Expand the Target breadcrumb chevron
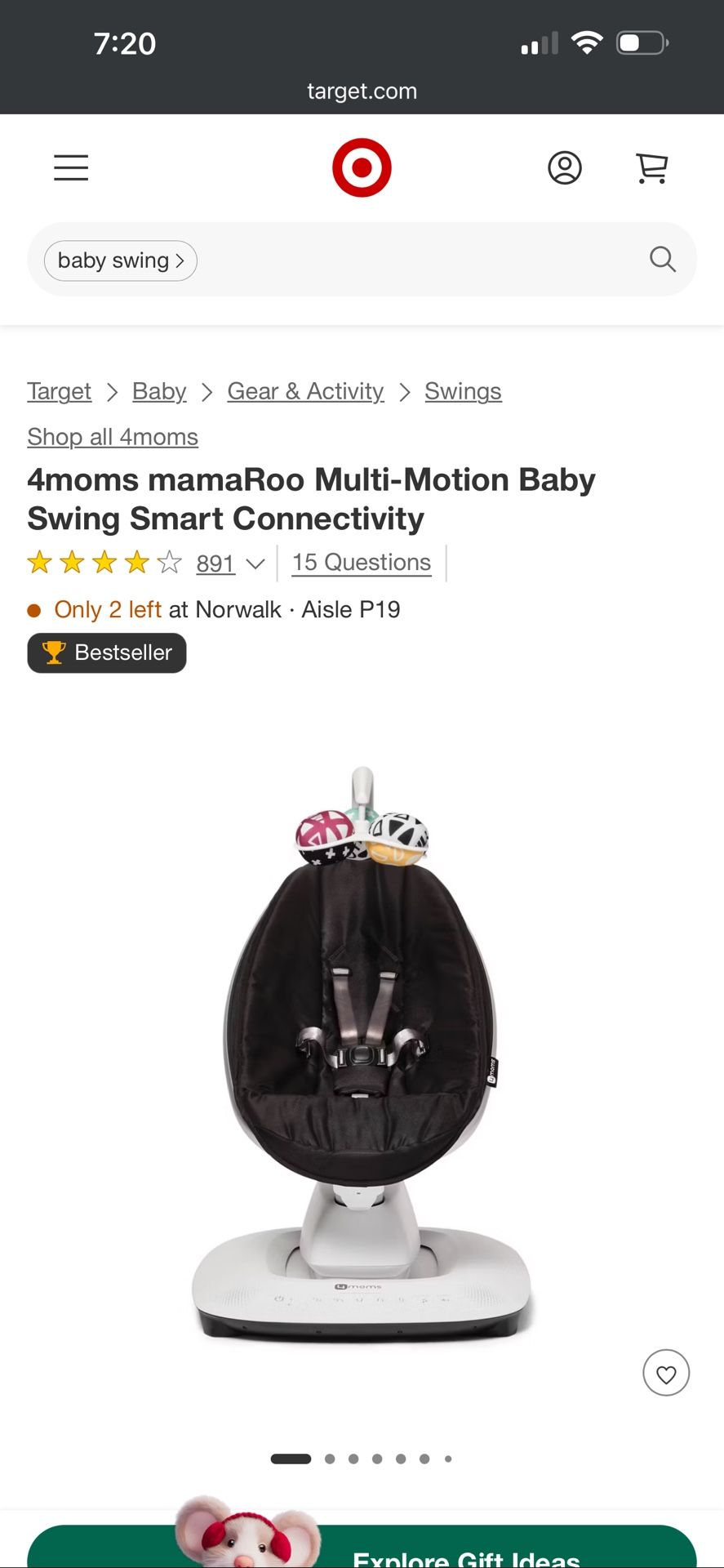The image size is (724, 1568). click(113, 391)
